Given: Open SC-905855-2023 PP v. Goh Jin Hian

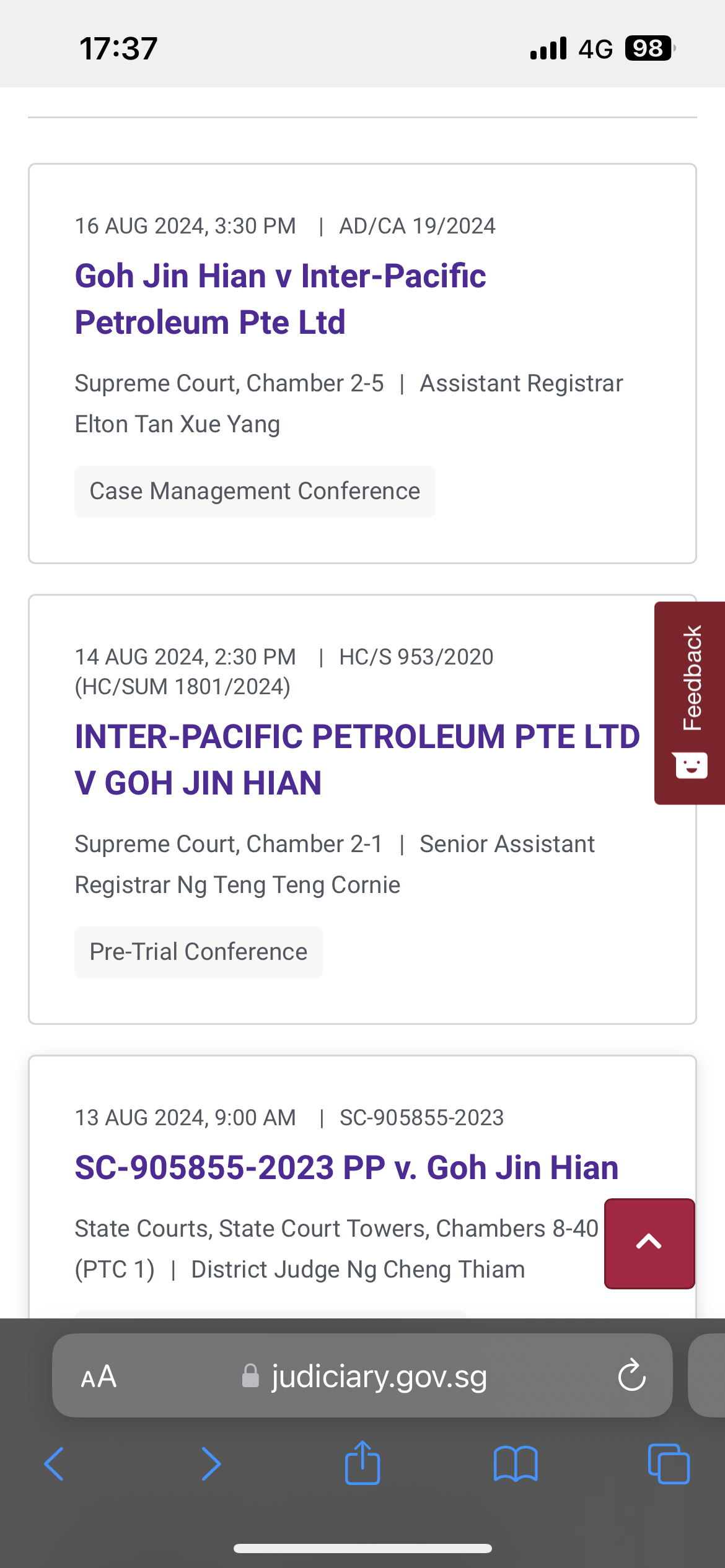Looking at the screenshot, I should pyautogui.click(x=346, y=1168).
